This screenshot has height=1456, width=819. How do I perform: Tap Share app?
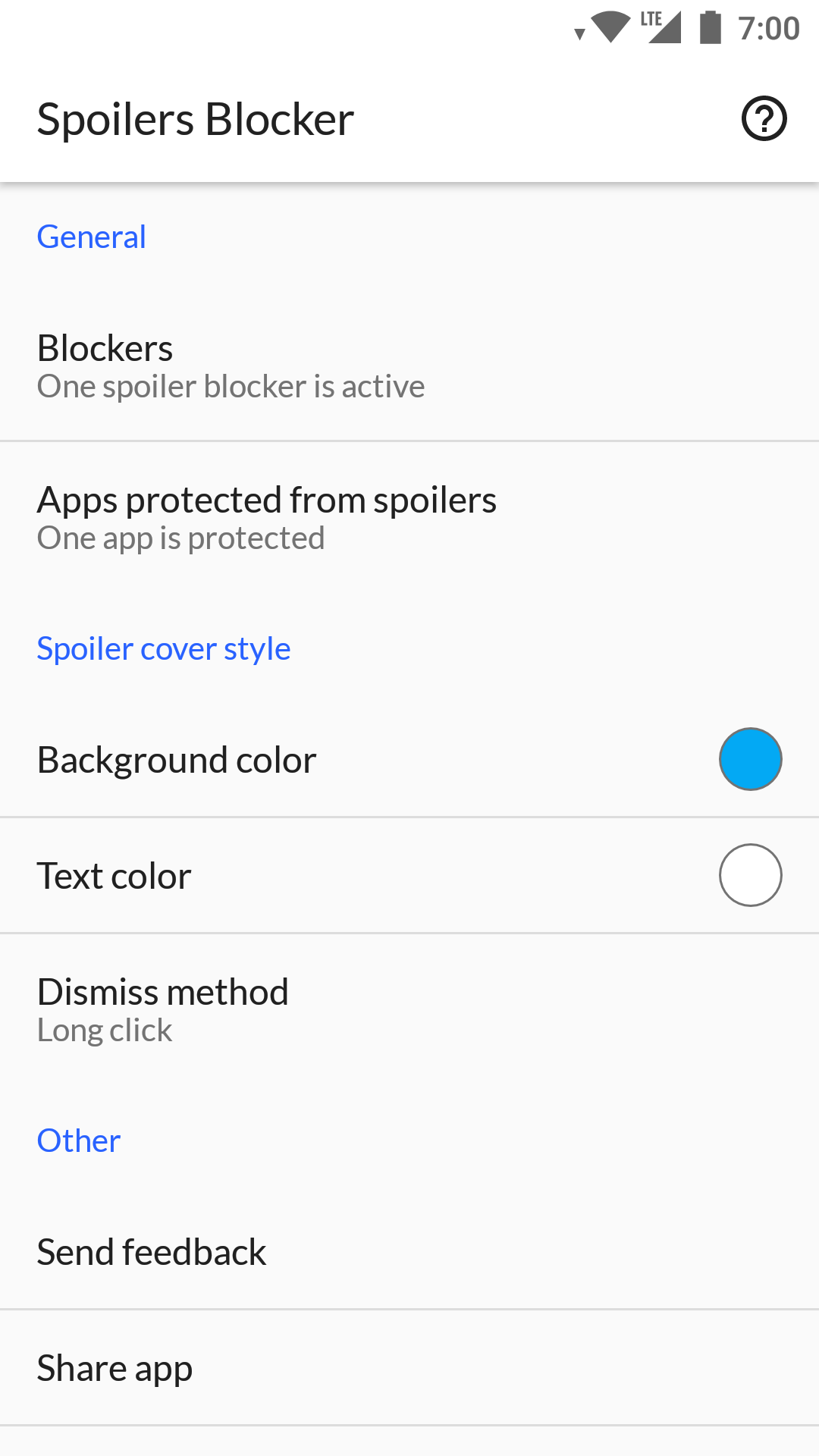[x=115, y=1367]
